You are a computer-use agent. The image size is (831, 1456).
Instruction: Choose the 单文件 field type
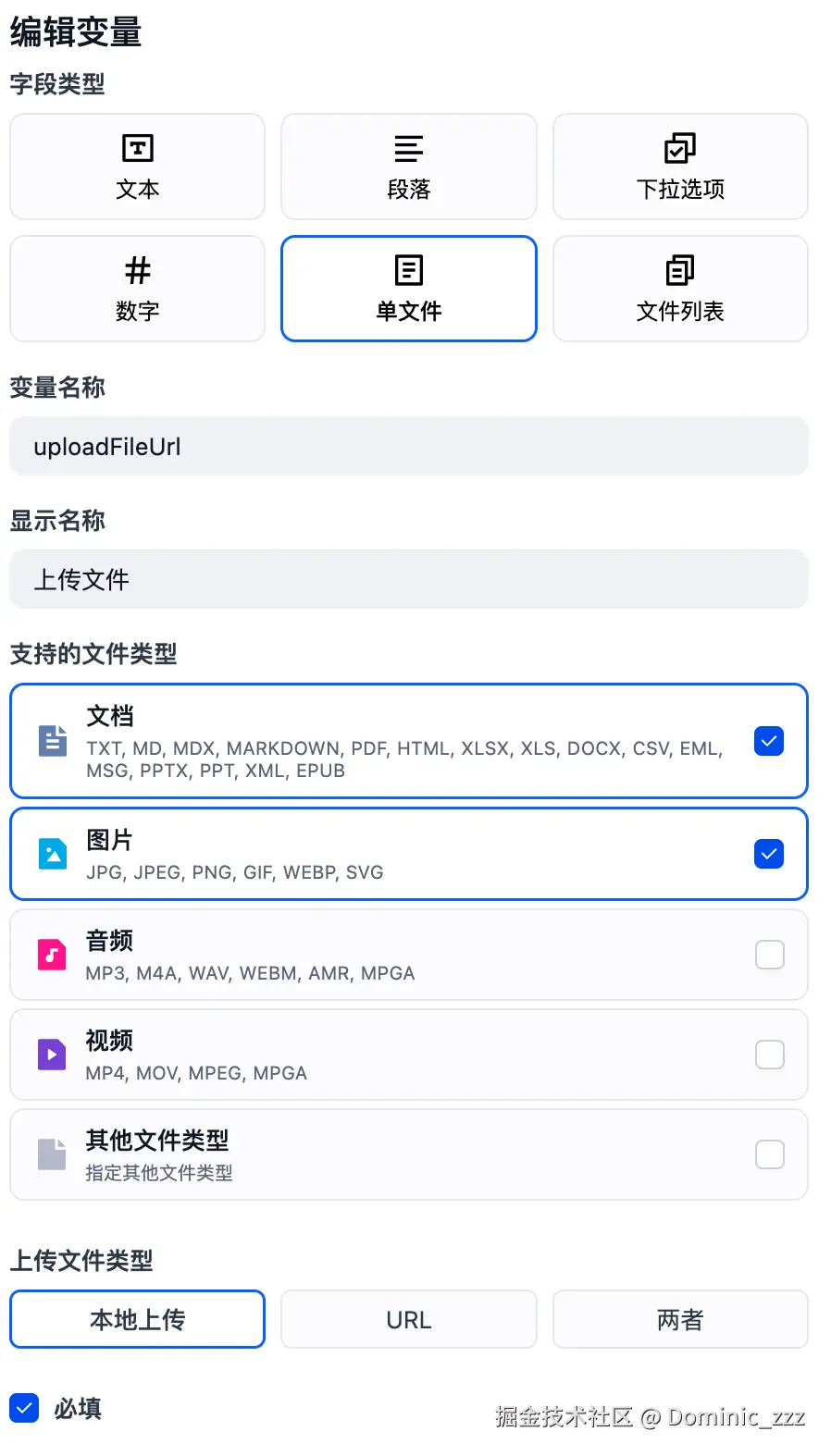408,289
